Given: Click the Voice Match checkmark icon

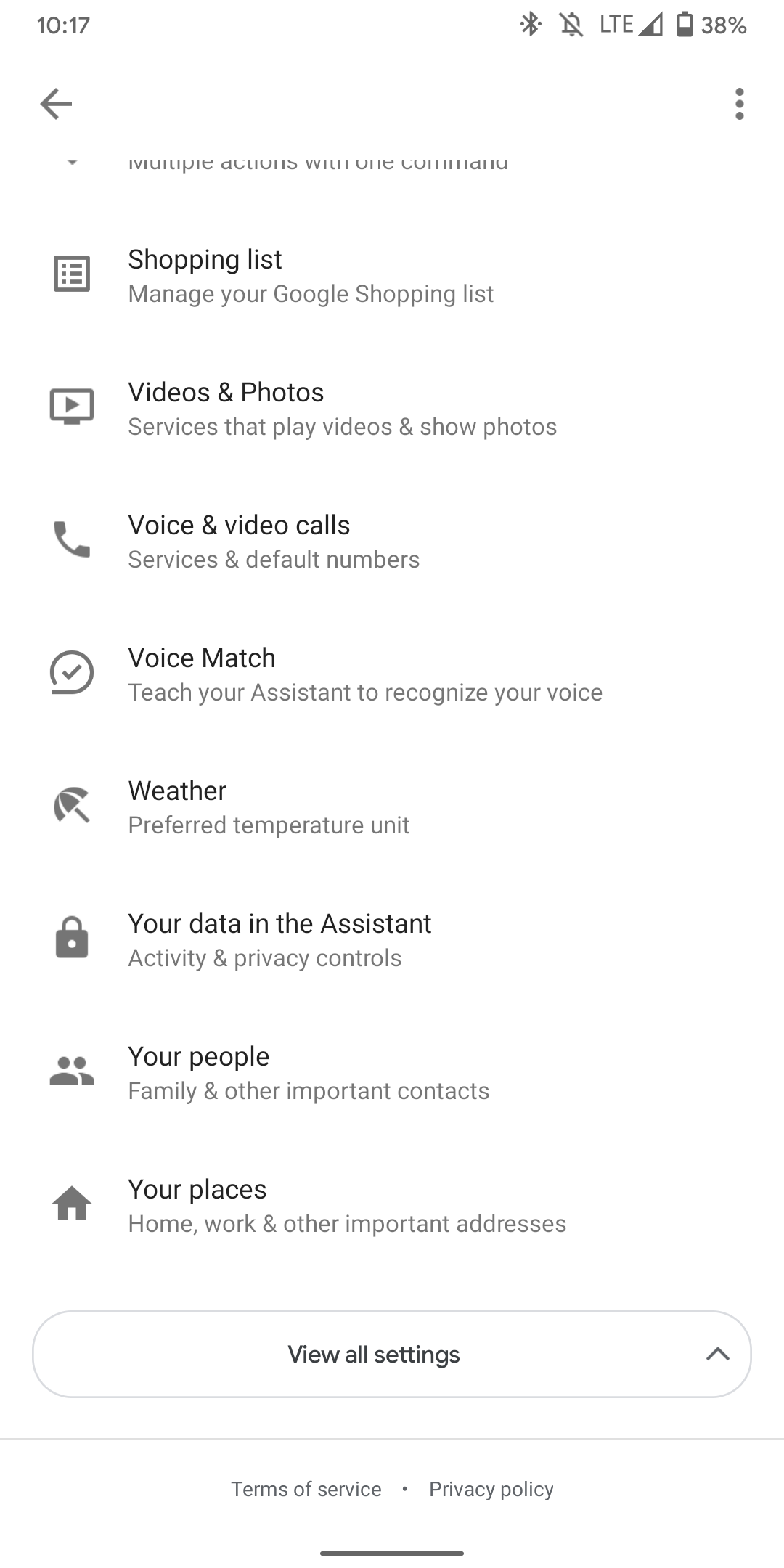Looking at the screenshot, I should click(x=70, y=673).
